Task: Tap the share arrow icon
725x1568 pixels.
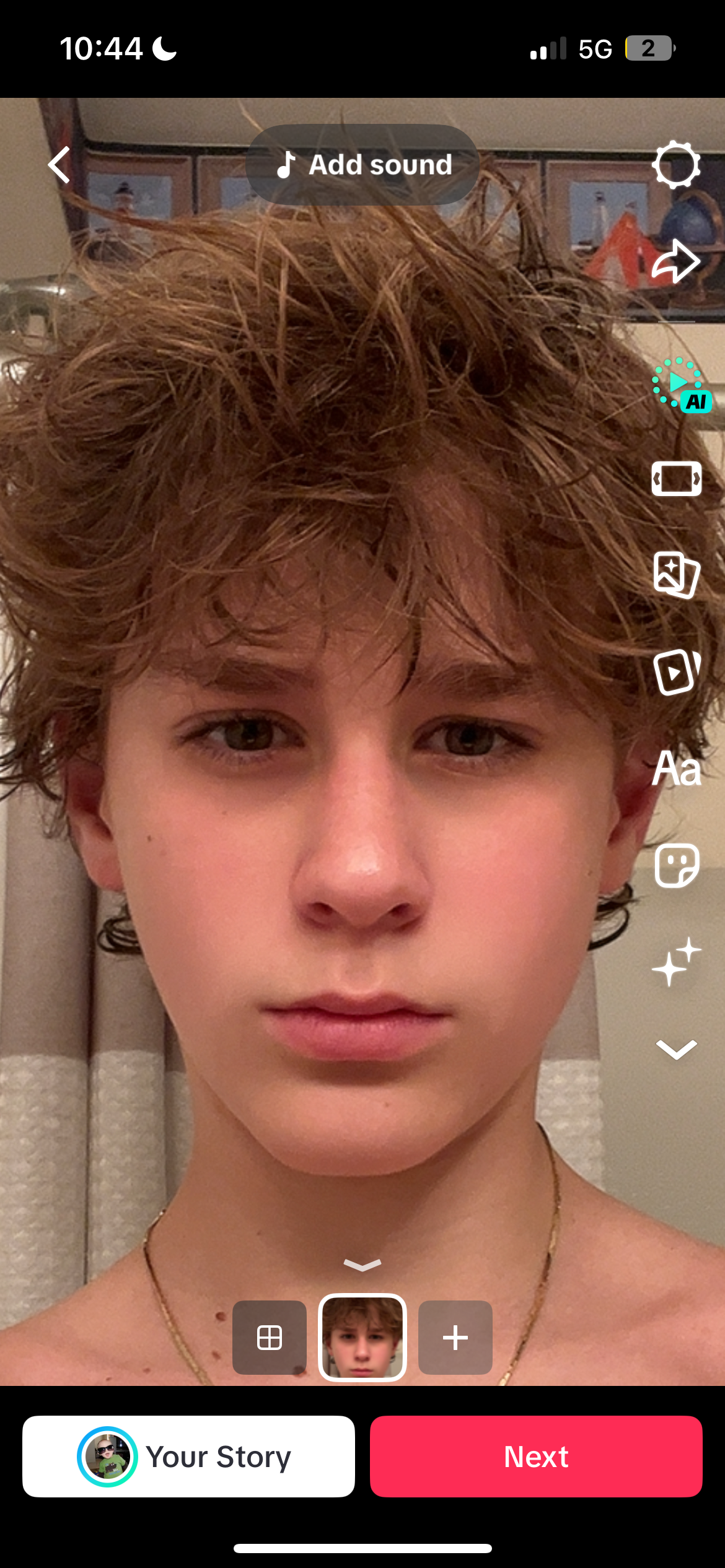Action: pos(676,261)
